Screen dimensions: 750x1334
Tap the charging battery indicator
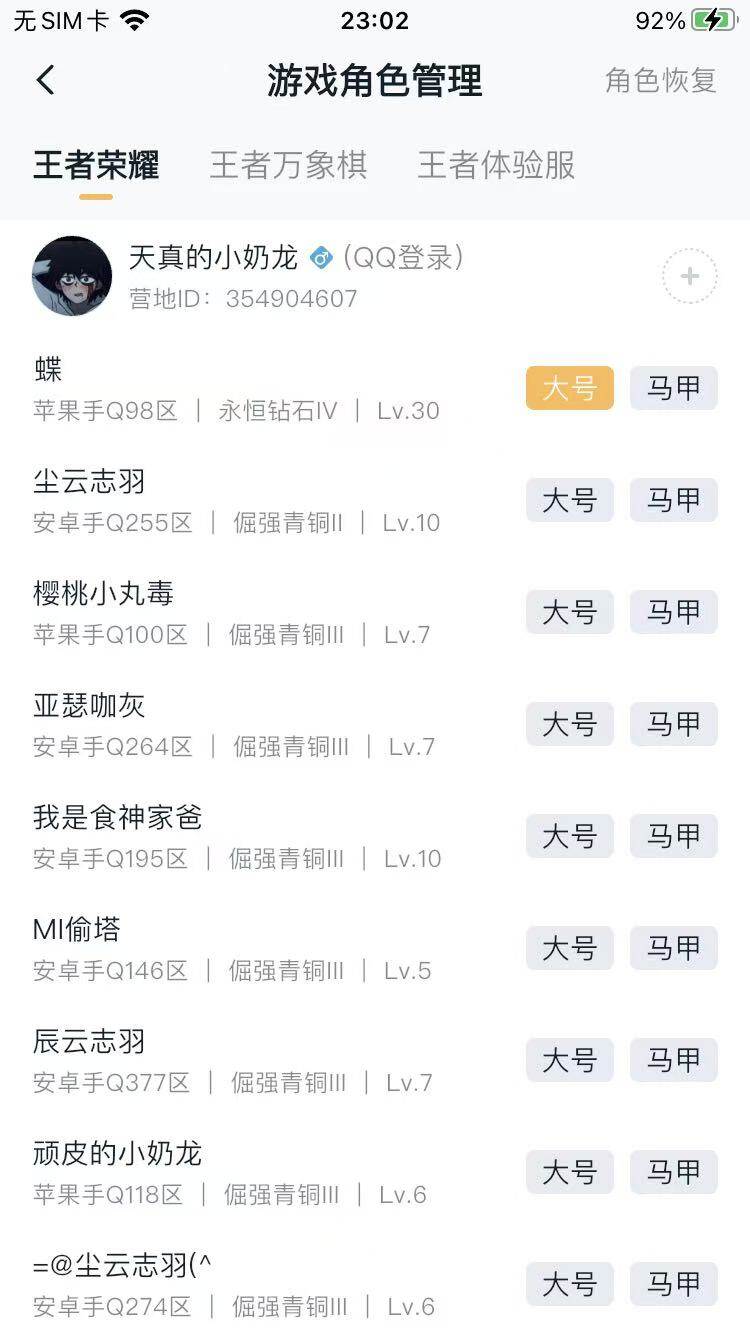pyautogui.click(x=710, y=17)
